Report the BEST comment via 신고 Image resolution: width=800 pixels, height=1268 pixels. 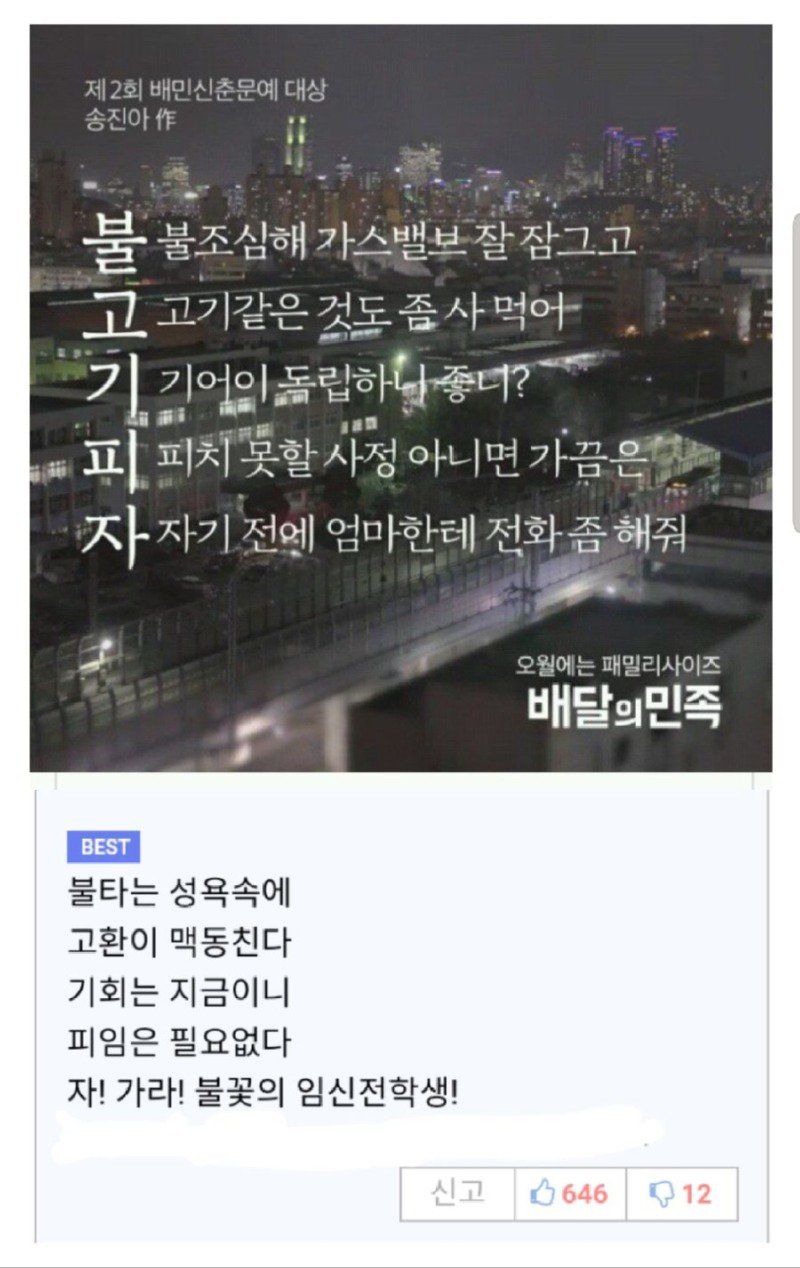(458, 1193)
